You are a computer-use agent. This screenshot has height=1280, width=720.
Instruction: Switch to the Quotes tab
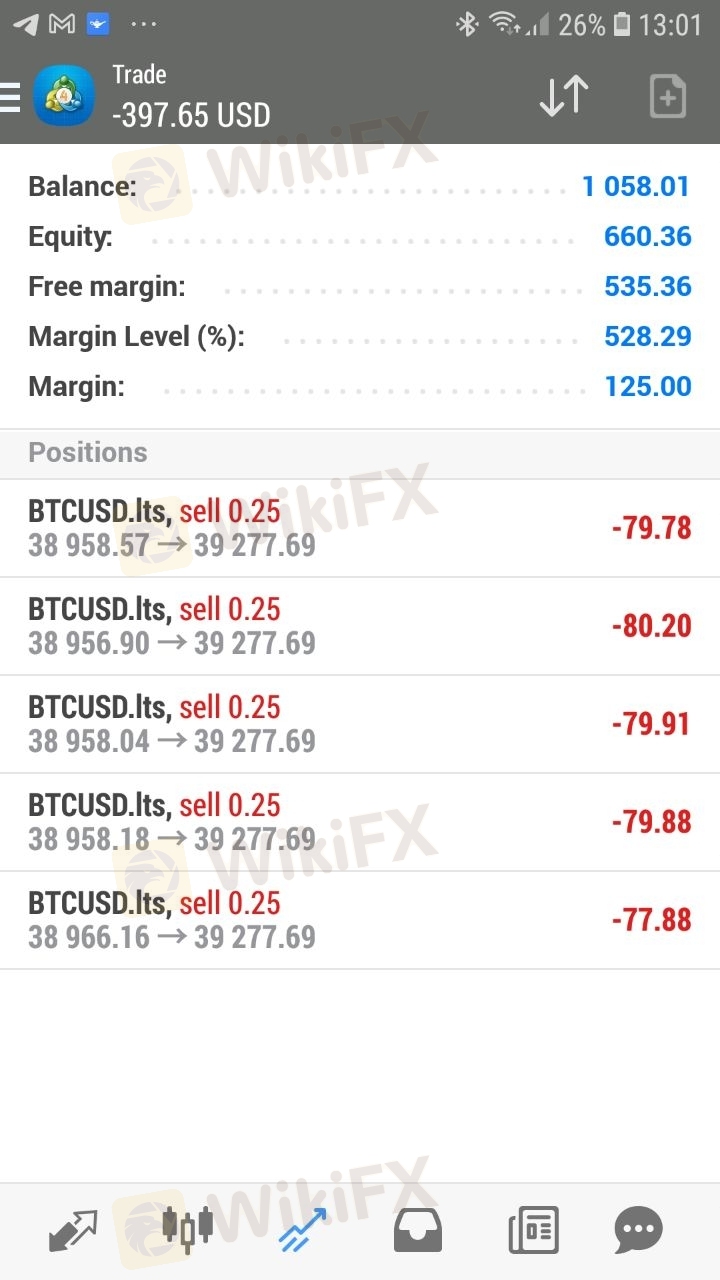73,1230
